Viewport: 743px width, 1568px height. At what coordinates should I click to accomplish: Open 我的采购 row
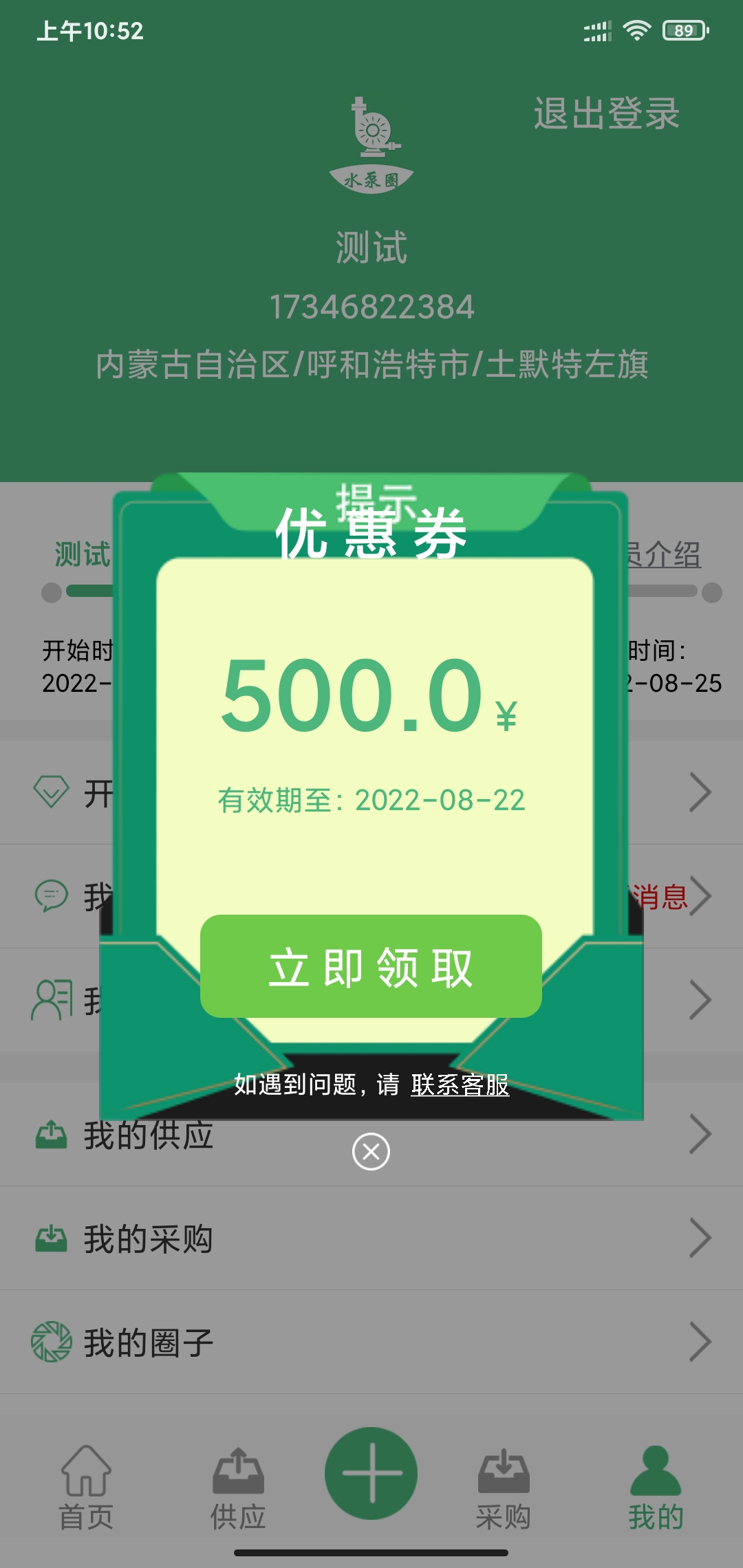click(x=371, y=1239)
